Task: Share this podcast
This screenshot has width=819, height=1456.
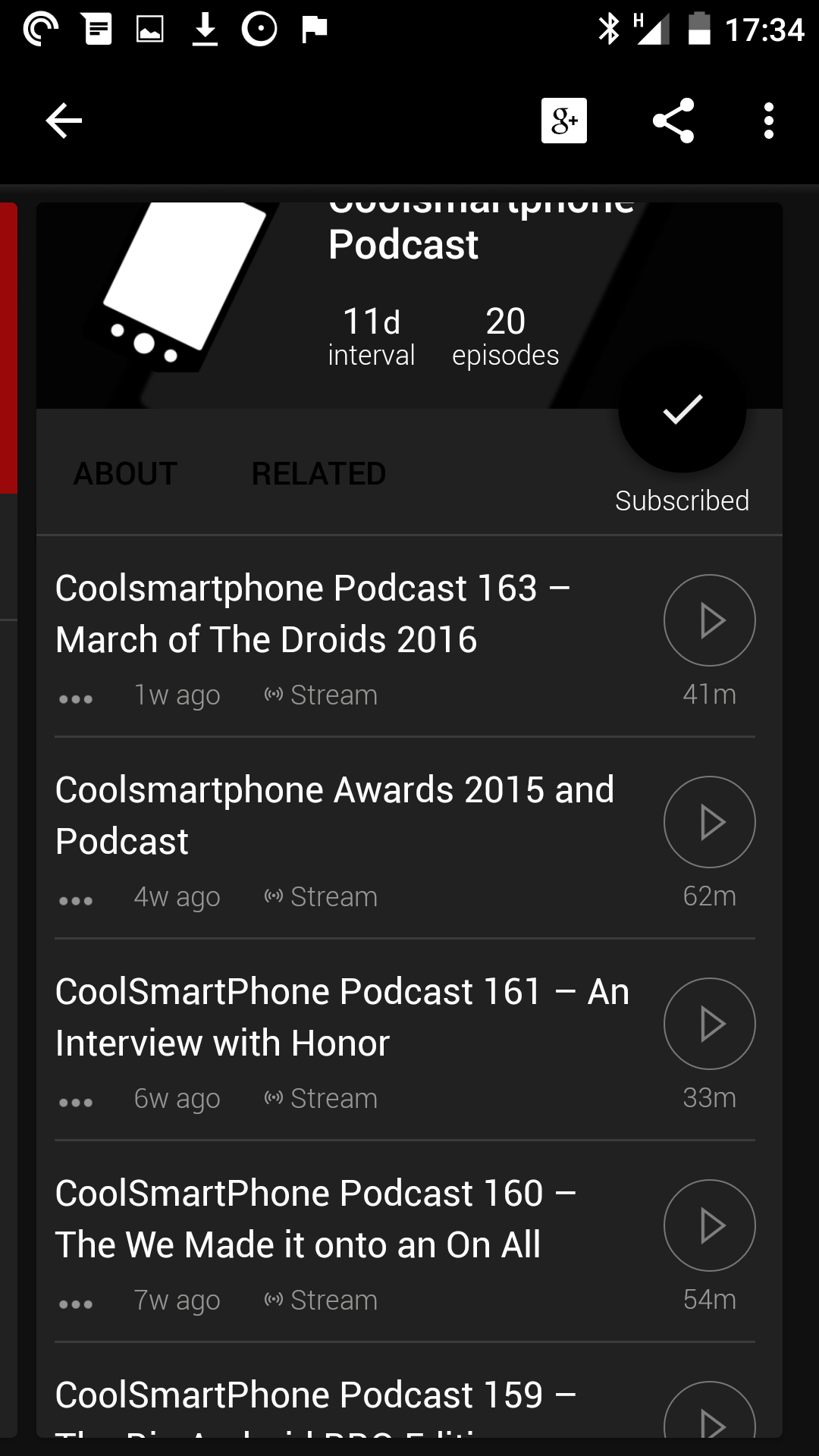Action: click(673, 121)
